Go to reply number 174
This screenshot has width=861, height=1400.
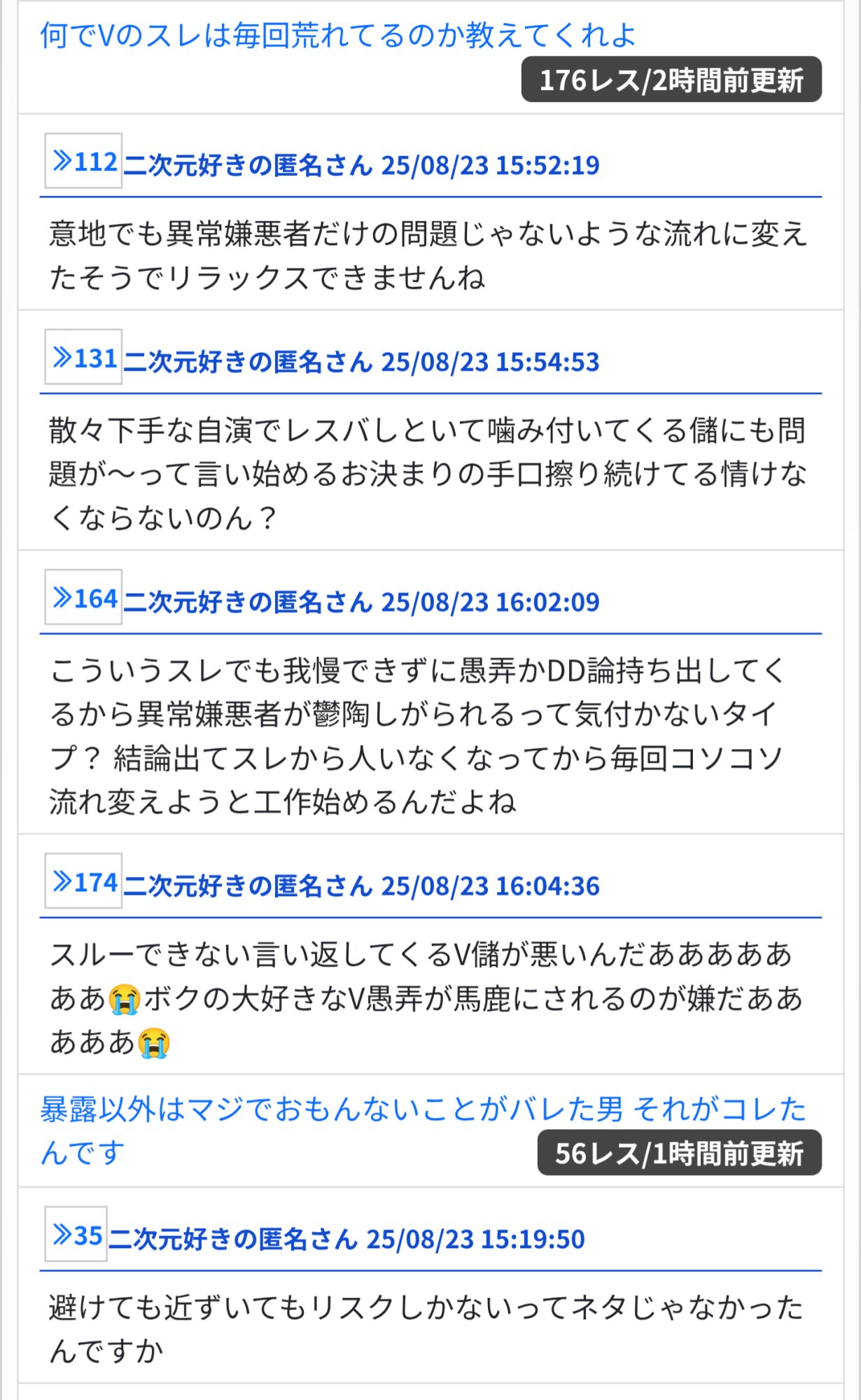[83, 881]
